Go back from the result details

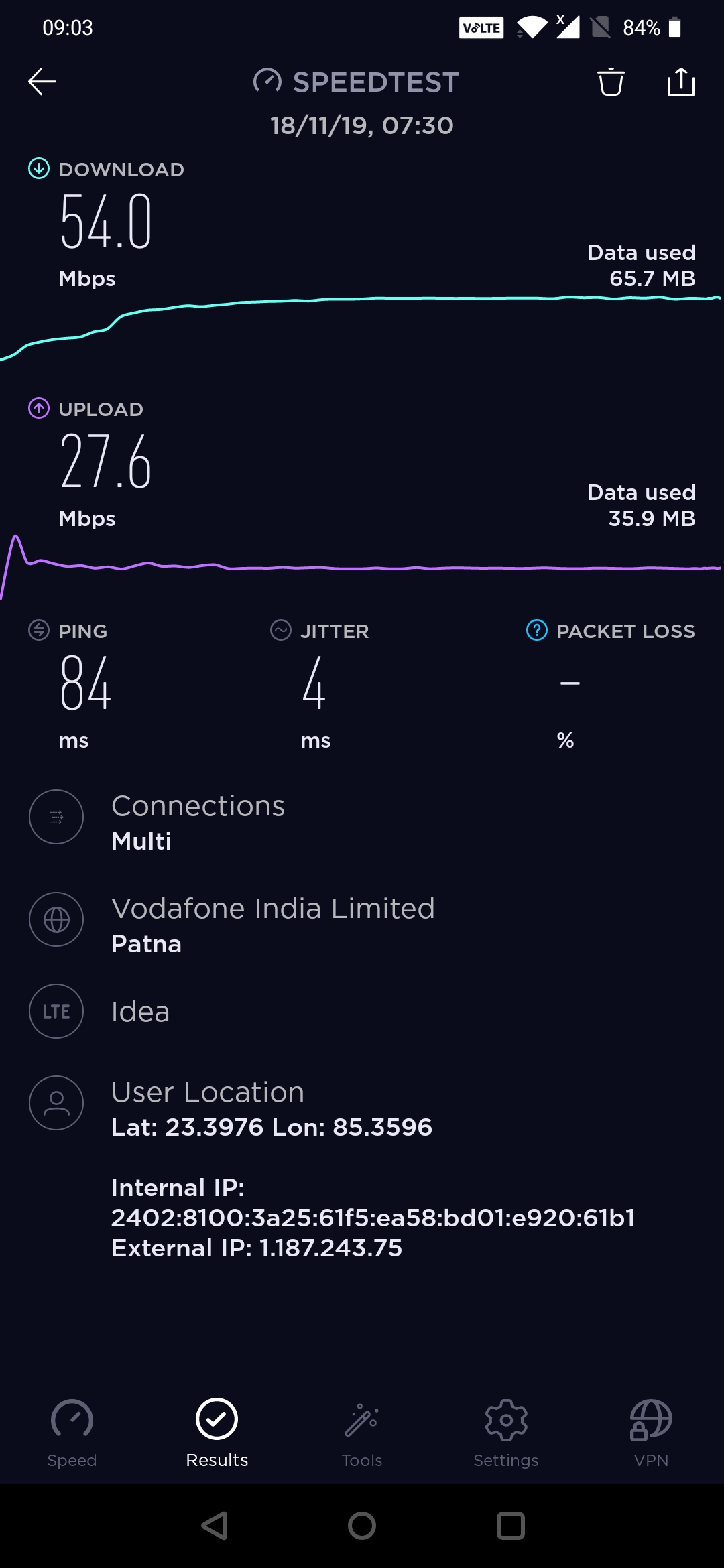coord(42,82)
